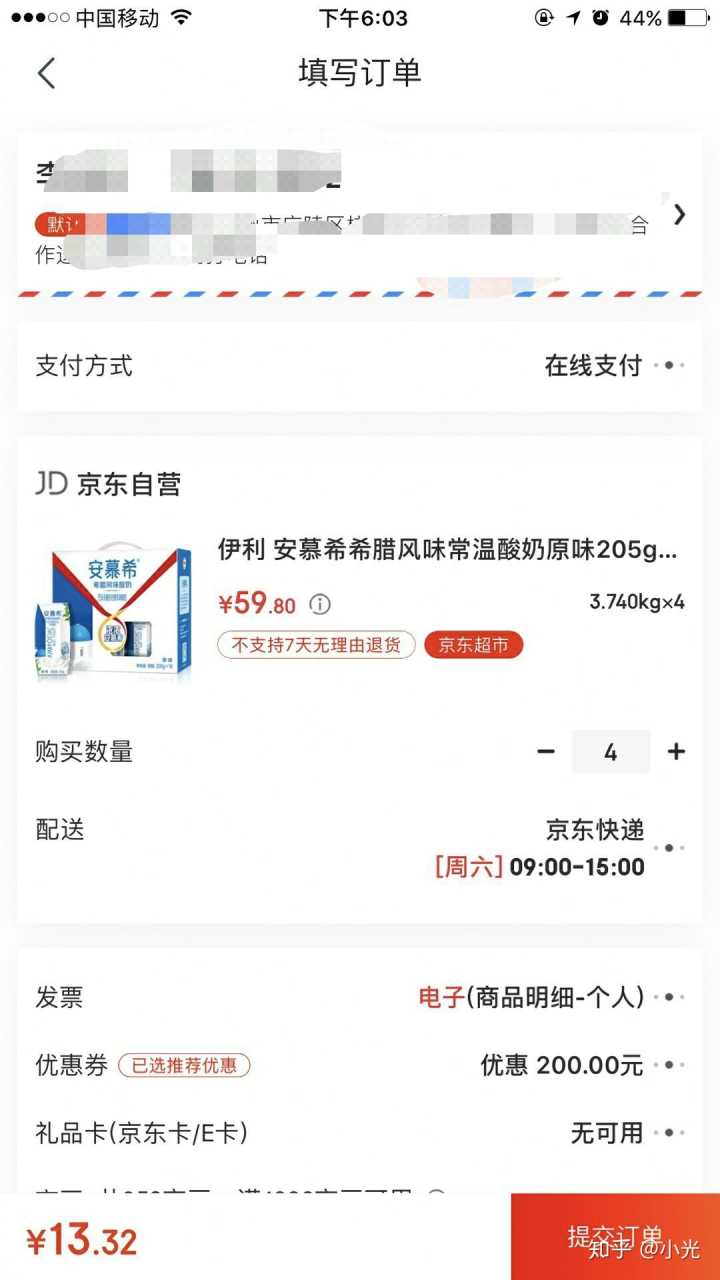The width and height of the screenshot is (720, 1280).
Task: Increase purchase quantity with the plus button
Action: (x=677, y=752)
